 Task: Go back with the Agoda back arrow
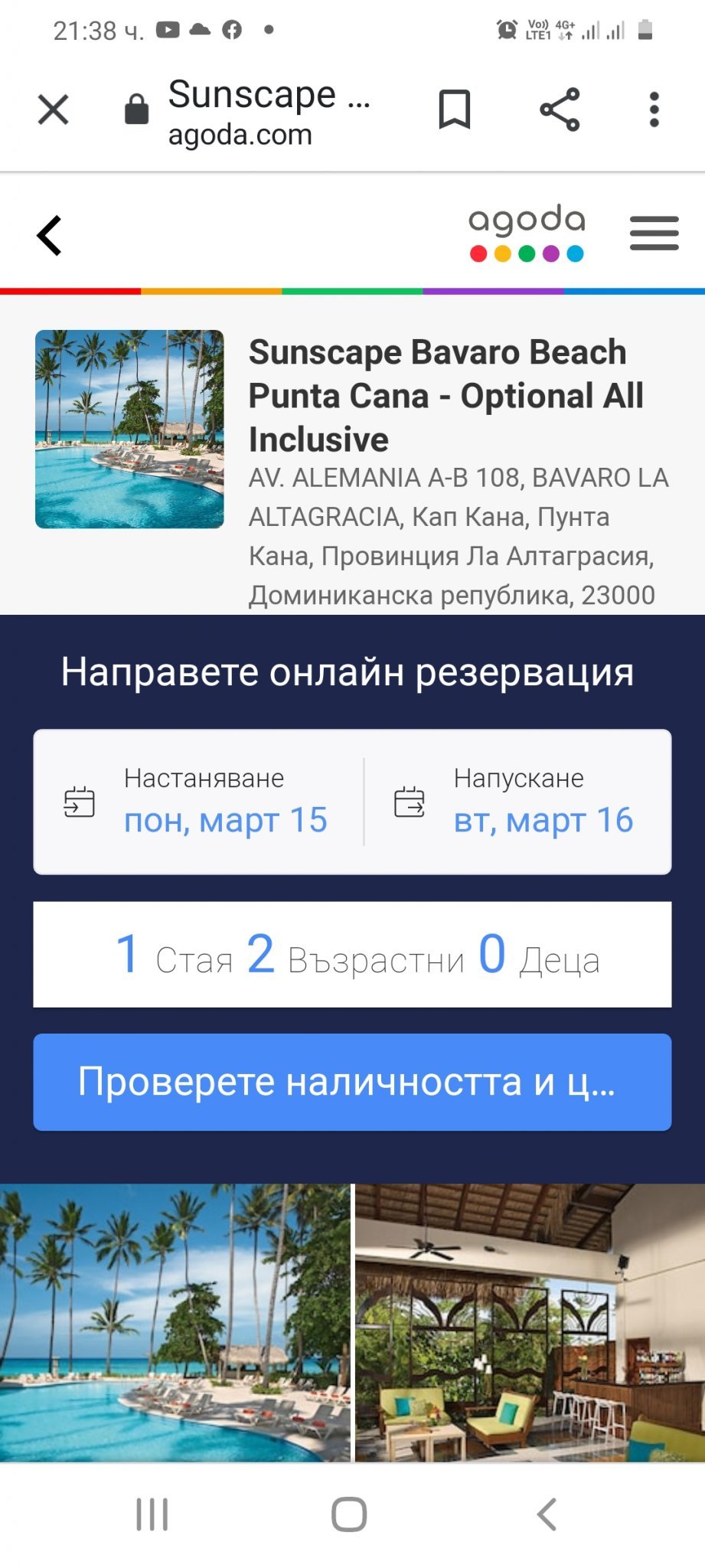[x=50, y=235]
